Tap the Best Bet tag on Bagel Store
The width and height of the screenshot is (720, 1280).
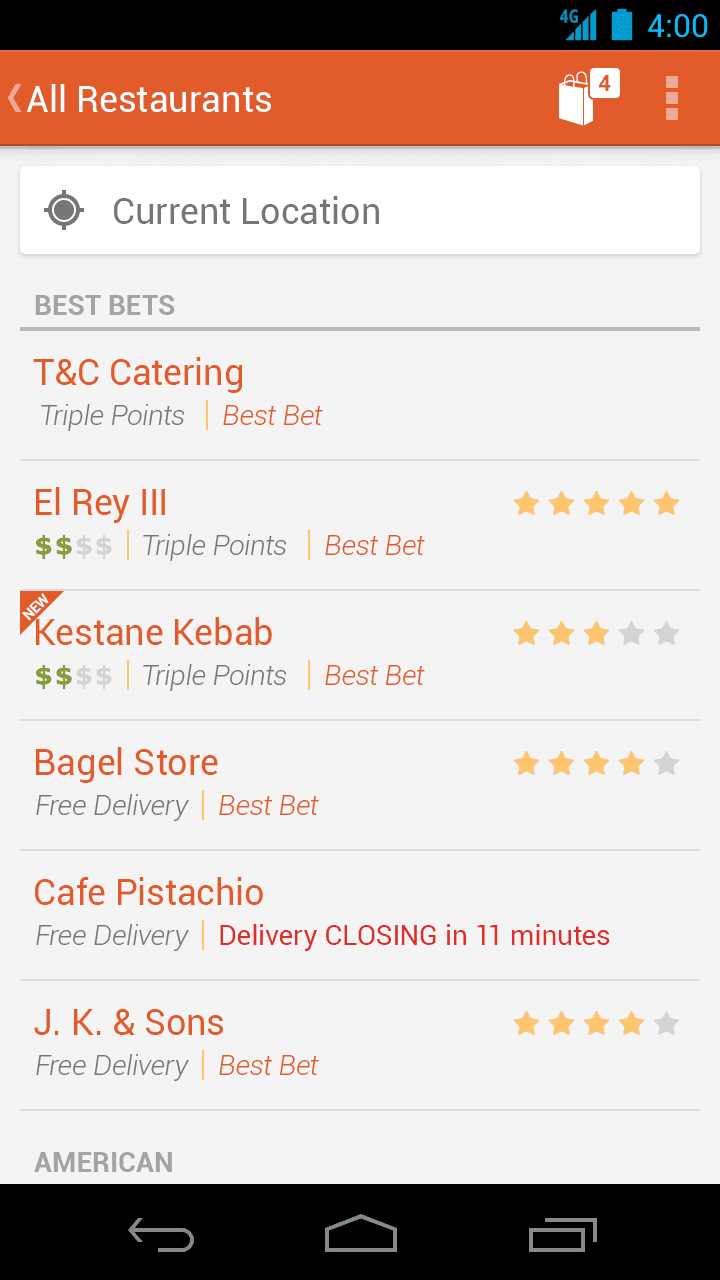tap(268, 805)
